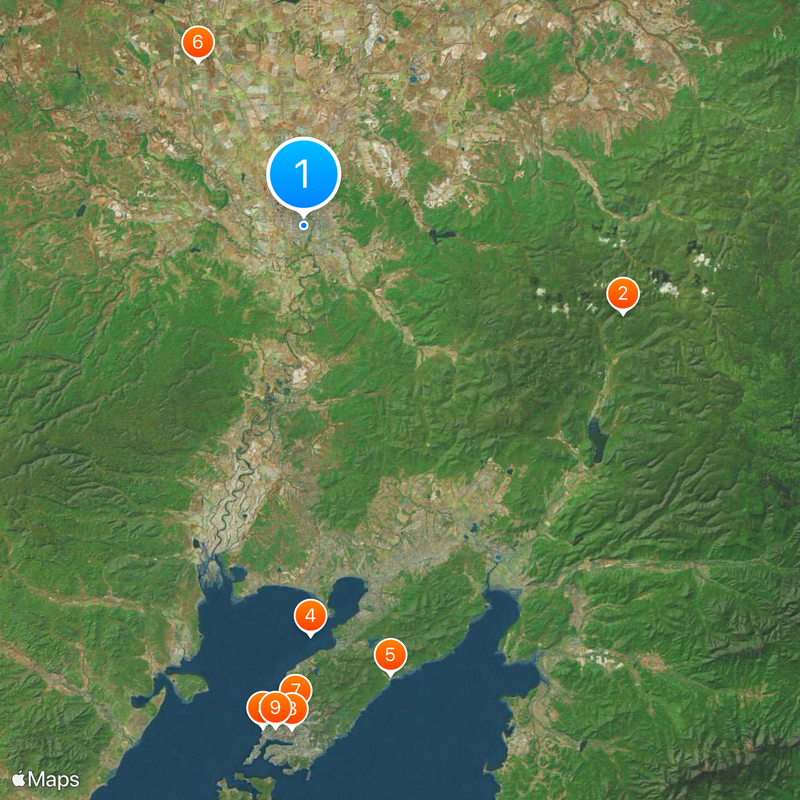Open map pin number 4 near the bay
Viewport: 800px width, 800px height.
(311, 617)
